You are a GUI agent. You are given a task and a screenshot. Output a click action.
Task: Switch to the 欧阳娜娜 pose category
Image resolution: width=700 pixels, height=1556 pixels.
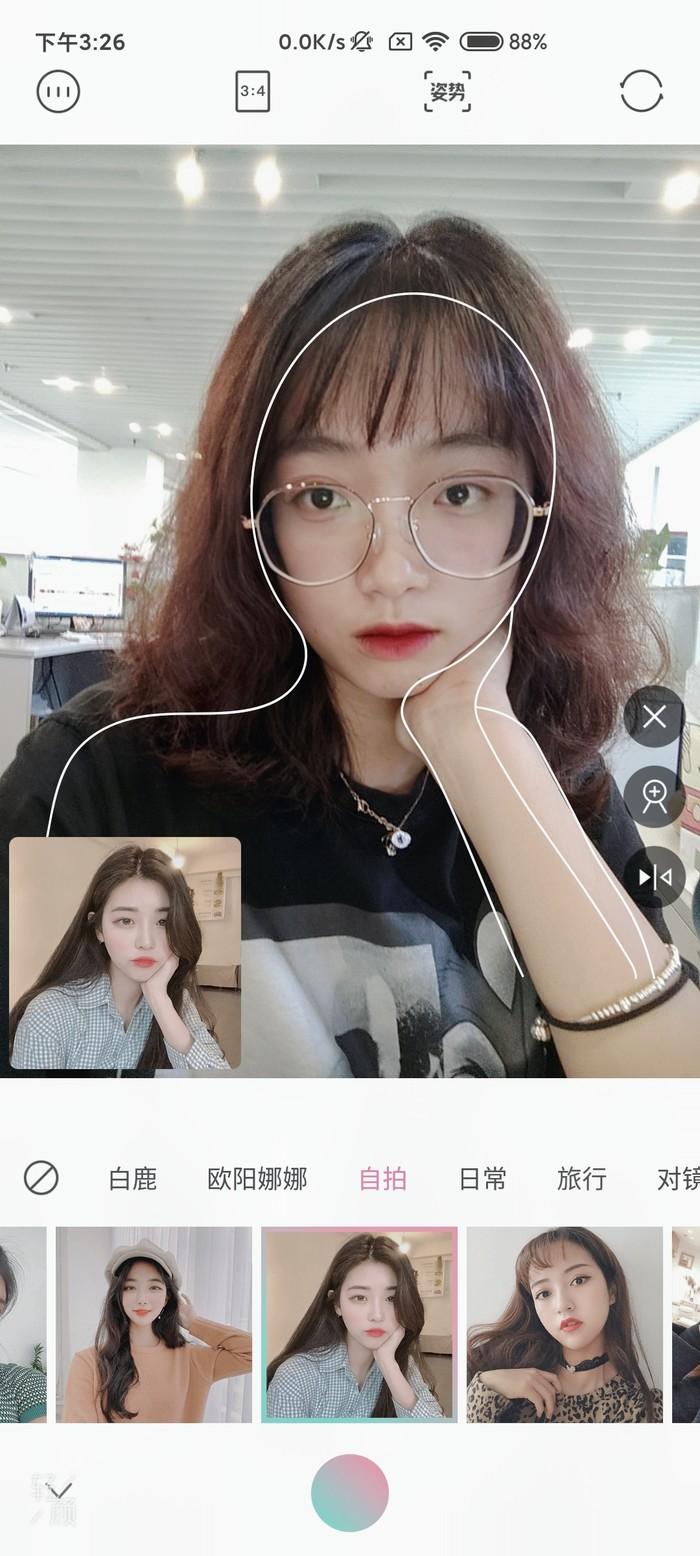coord(257,1179)
